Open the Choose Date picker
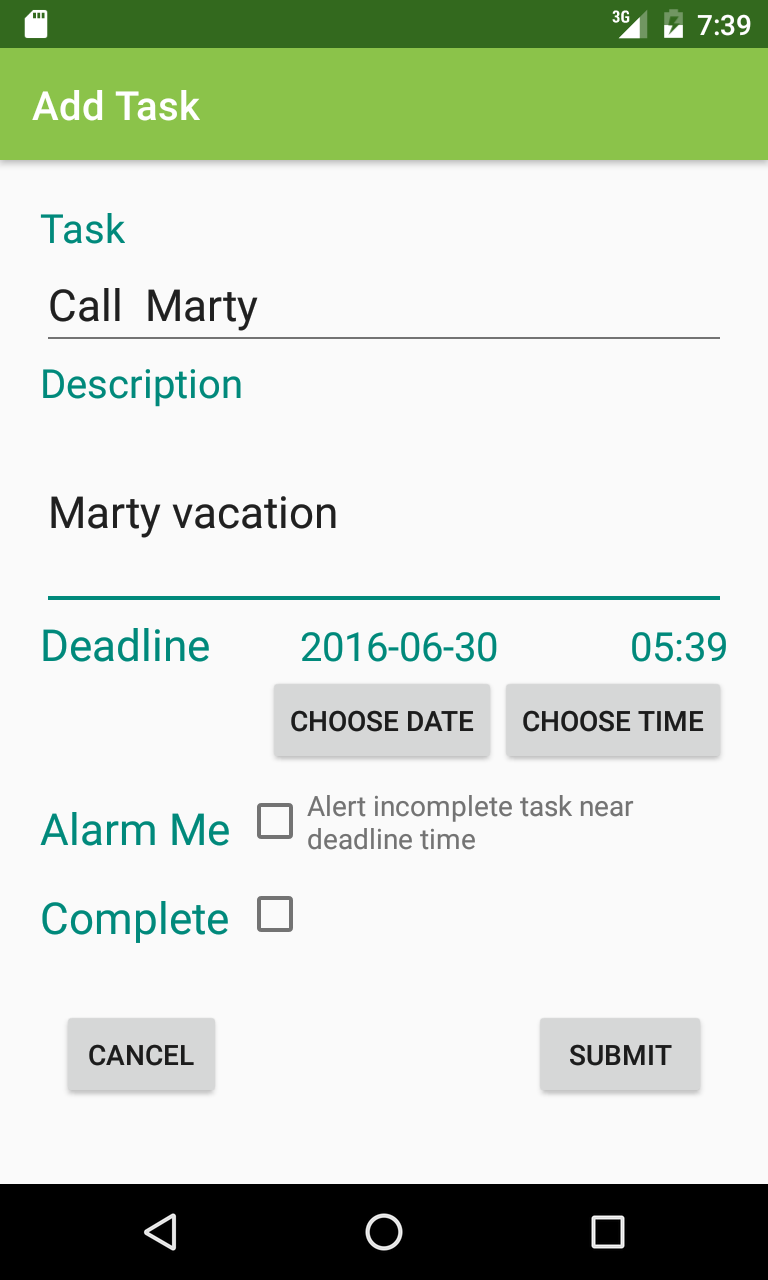The width and height of the screenshot is (768, 1280). pyautogui.click(x=382, y=721)
